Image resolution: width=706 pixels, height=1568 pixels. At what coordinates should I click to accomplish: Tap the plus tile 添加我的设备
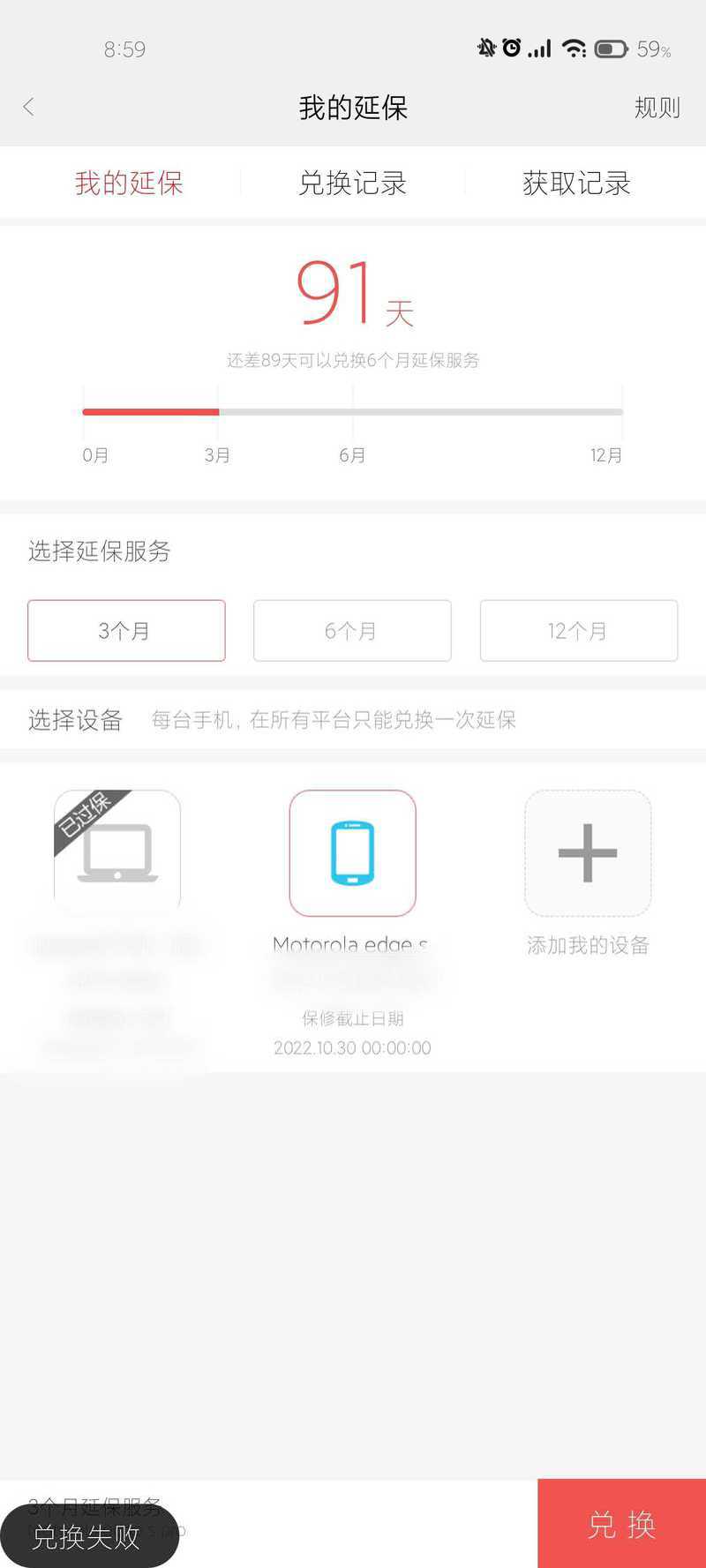click(588, 852)
